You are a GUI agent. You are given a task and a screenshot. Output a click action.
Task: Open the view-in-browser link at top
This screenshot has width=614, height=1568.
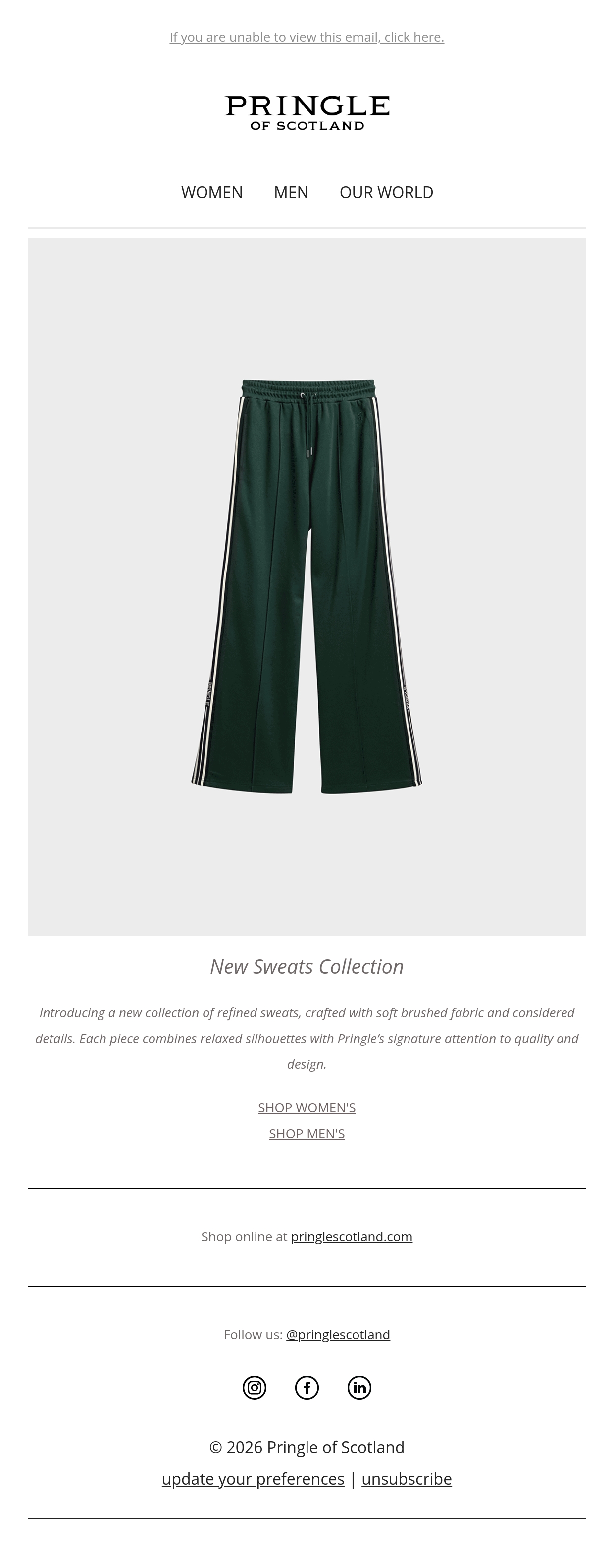(307, 37)
